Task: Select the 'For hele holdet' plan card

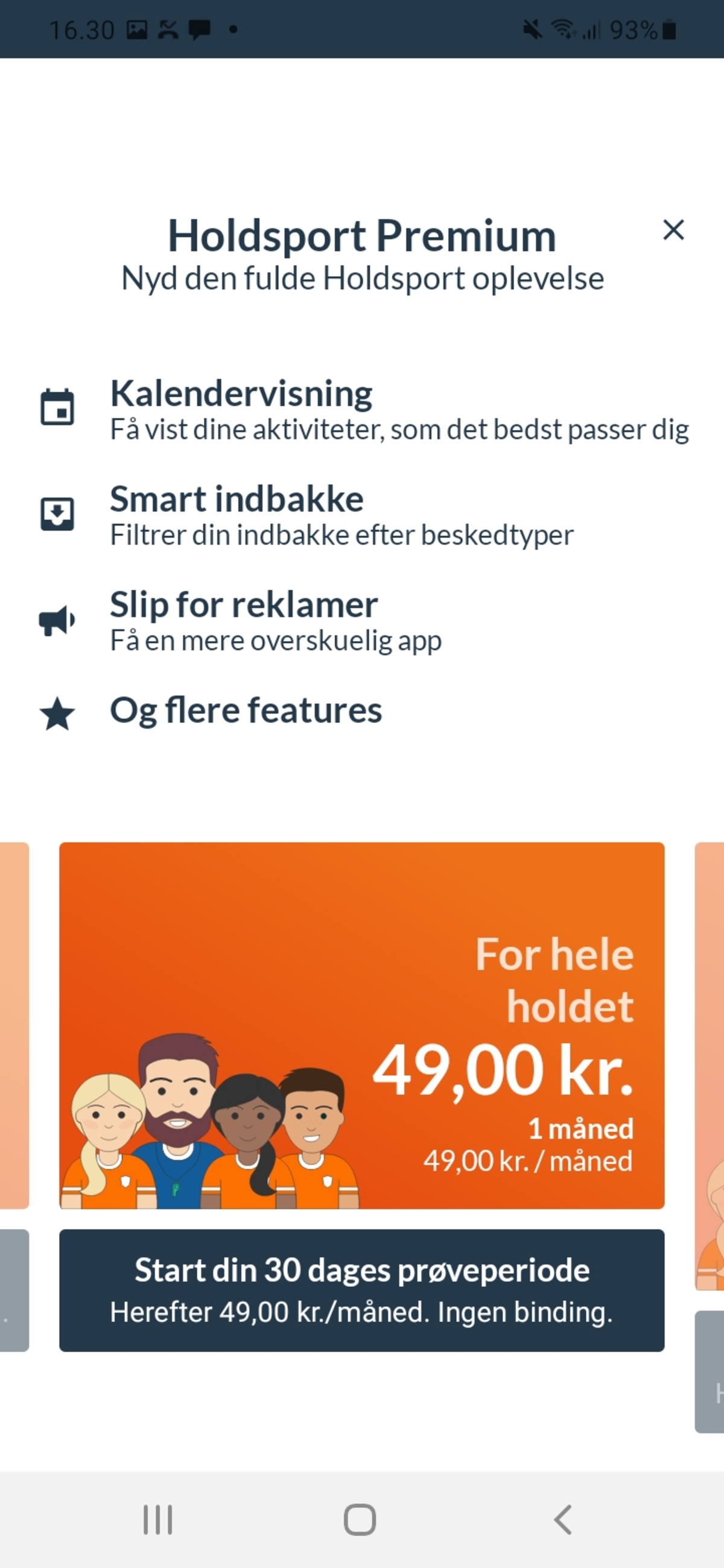Action: [x=361, y=1025]
